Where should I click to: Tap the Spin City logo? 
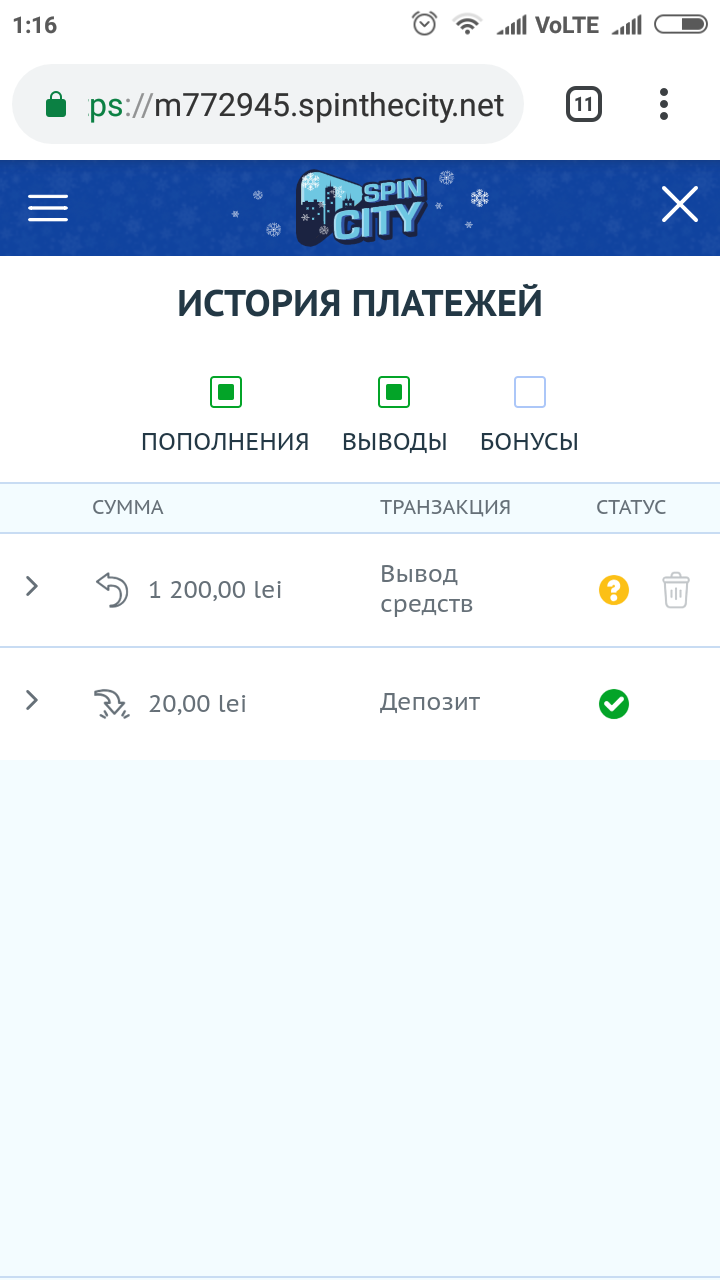pyautogui.click(x=362, y=207)
